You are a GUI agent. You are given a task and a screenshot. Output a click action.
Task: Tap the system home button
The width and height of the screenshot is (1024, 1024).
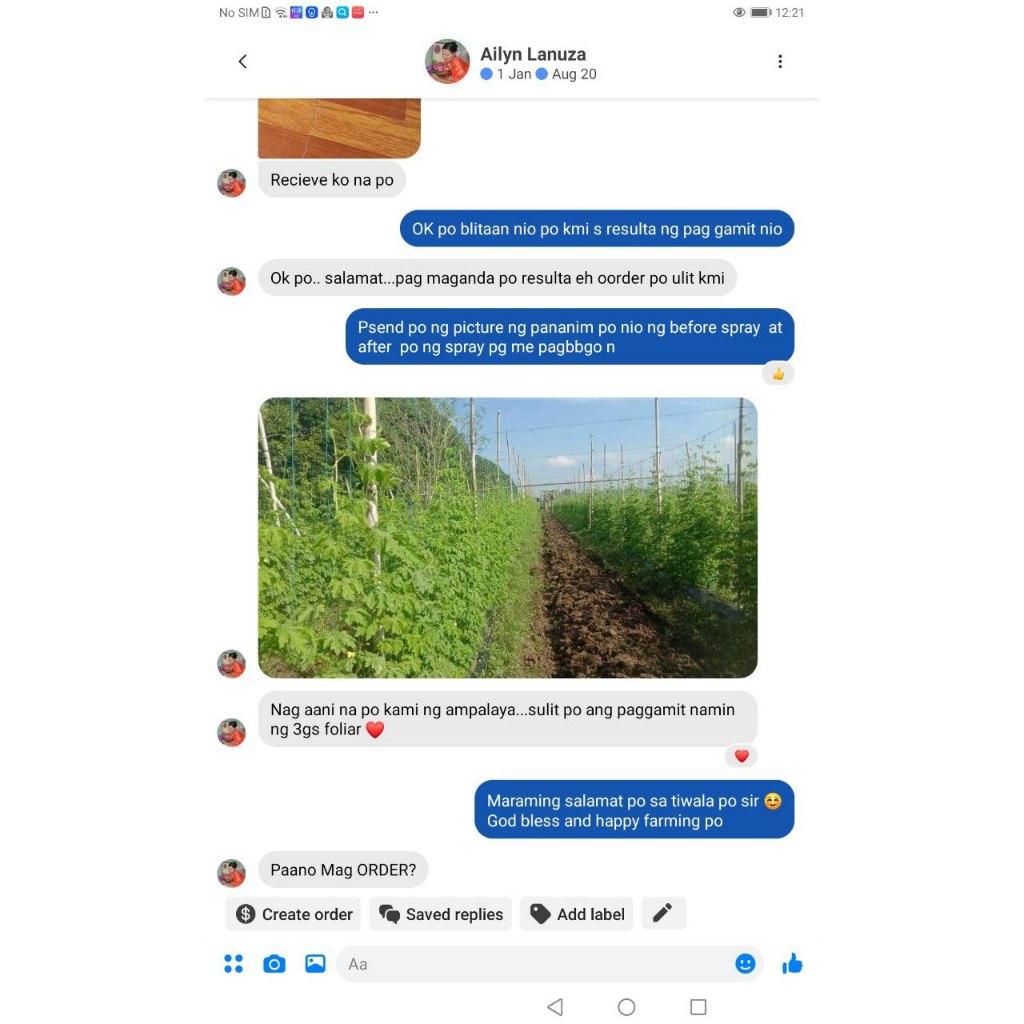pyautogui.click(x=627, y=1007)
